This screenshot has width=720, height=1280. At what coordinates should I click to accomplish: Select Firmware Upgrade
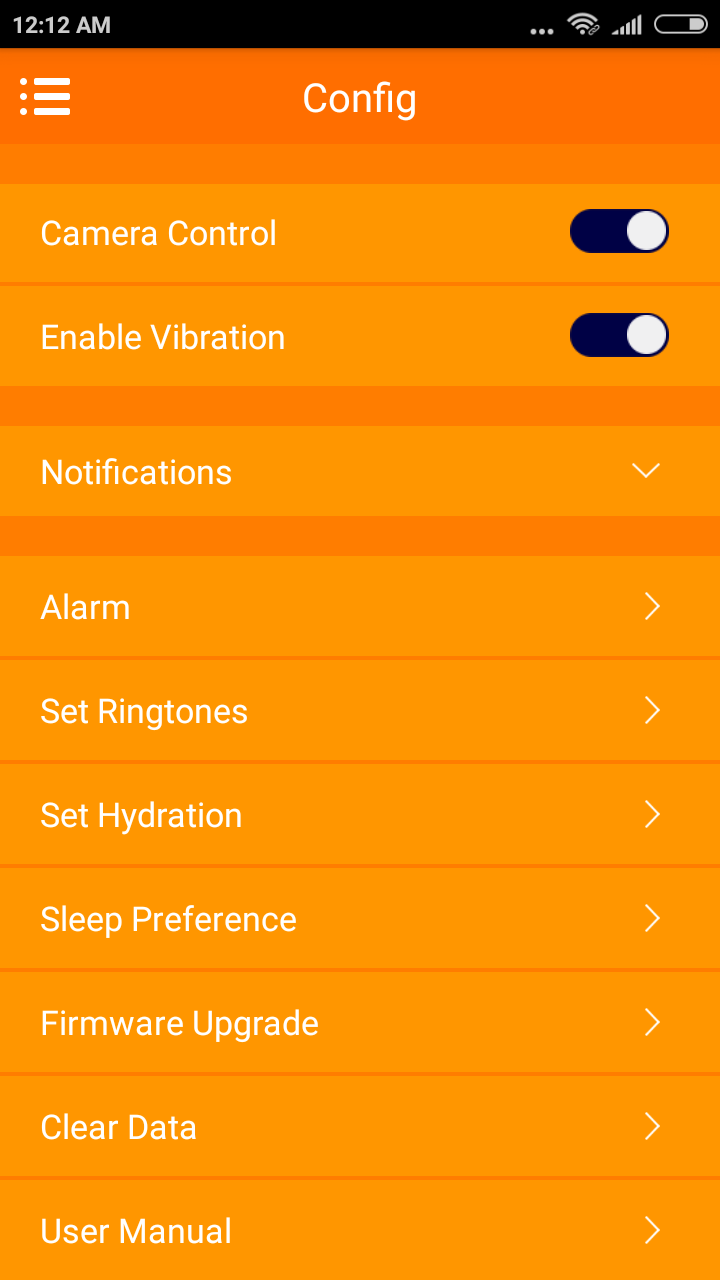tap(360, 1023)
